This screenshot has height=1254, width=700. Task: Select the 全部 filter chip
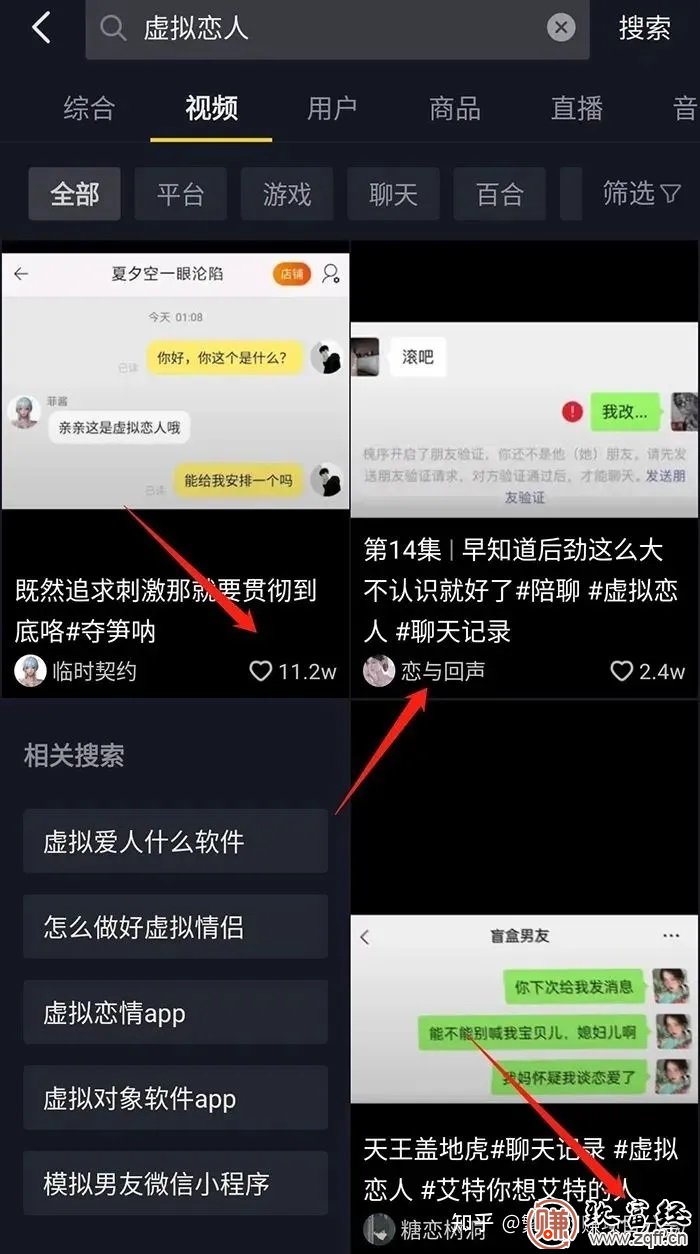click(75, 194)
